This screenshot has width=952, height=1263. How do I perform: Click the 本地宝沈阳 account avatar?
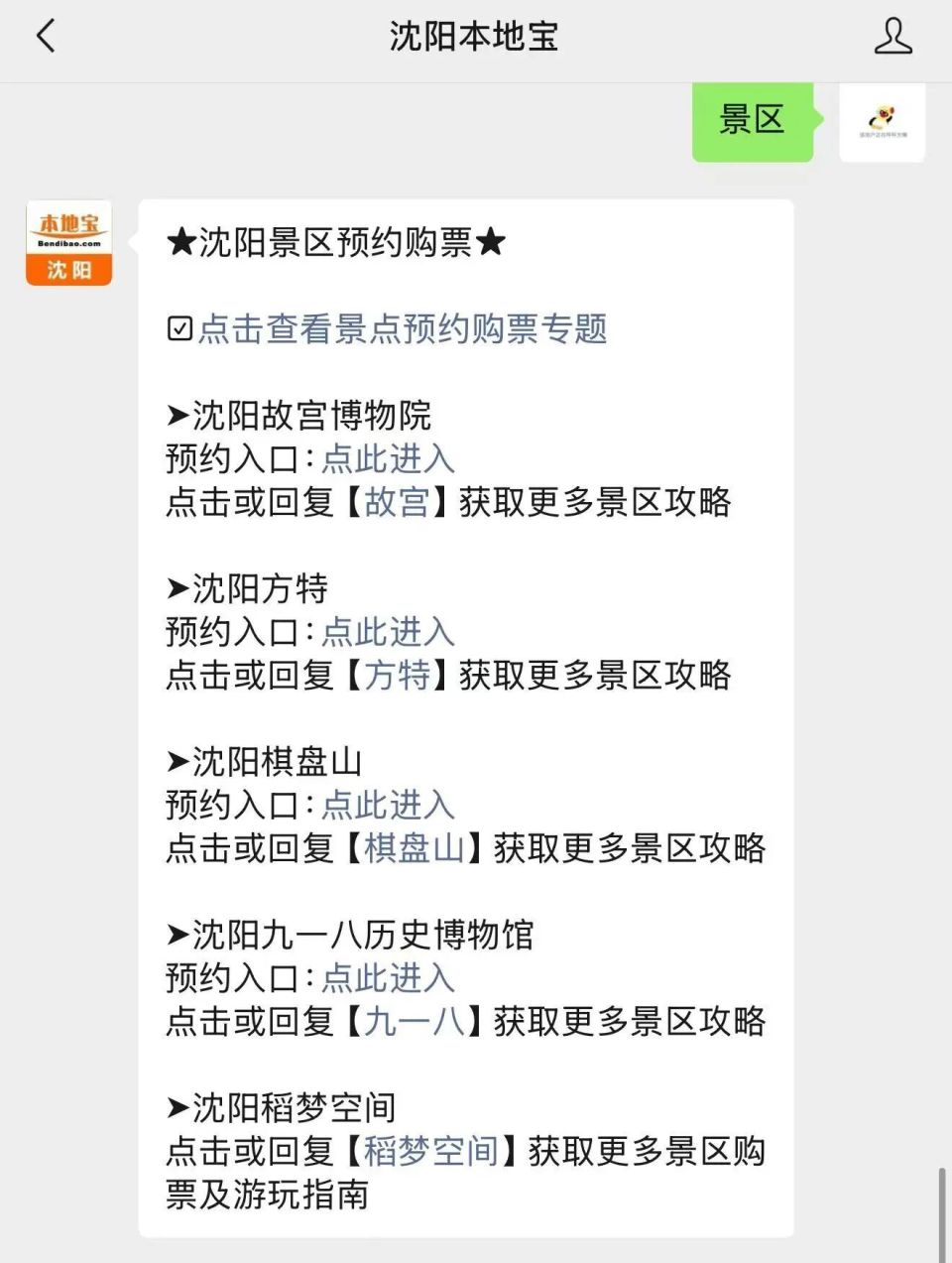click(67, 241)
